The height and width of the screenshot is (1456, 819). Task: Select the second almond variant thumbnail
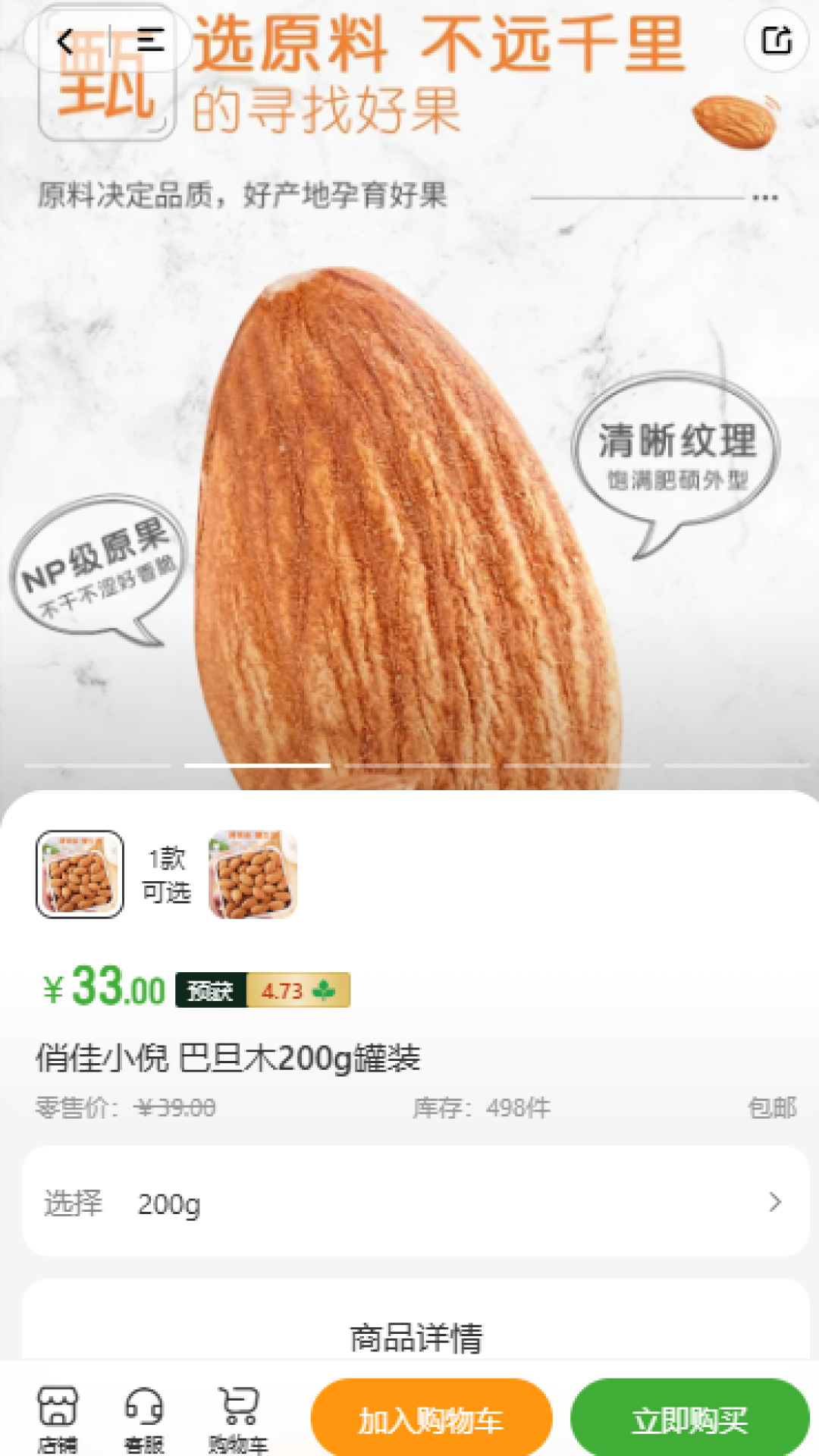253,874
